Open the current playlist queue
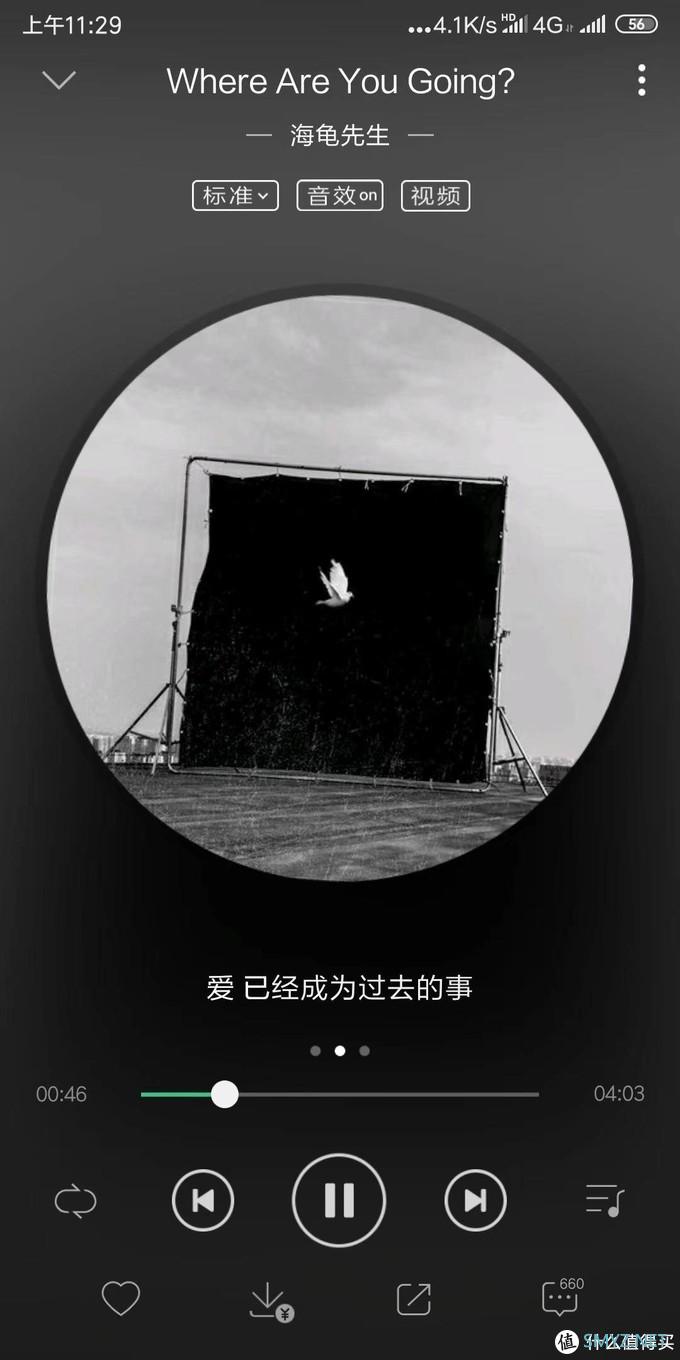This screenshot has width=680, height=1360. point(604,1200)
